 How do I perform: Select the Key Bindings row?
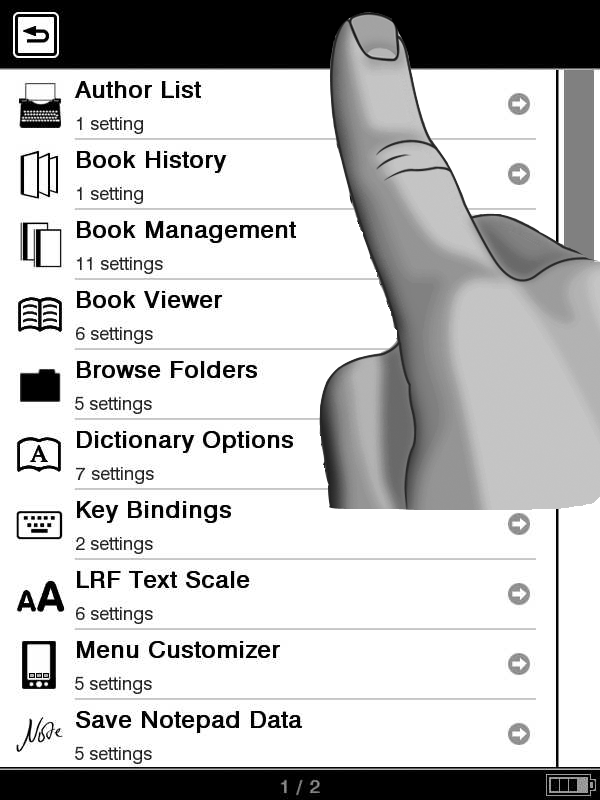pyautogui.click(x=153, y=524)
